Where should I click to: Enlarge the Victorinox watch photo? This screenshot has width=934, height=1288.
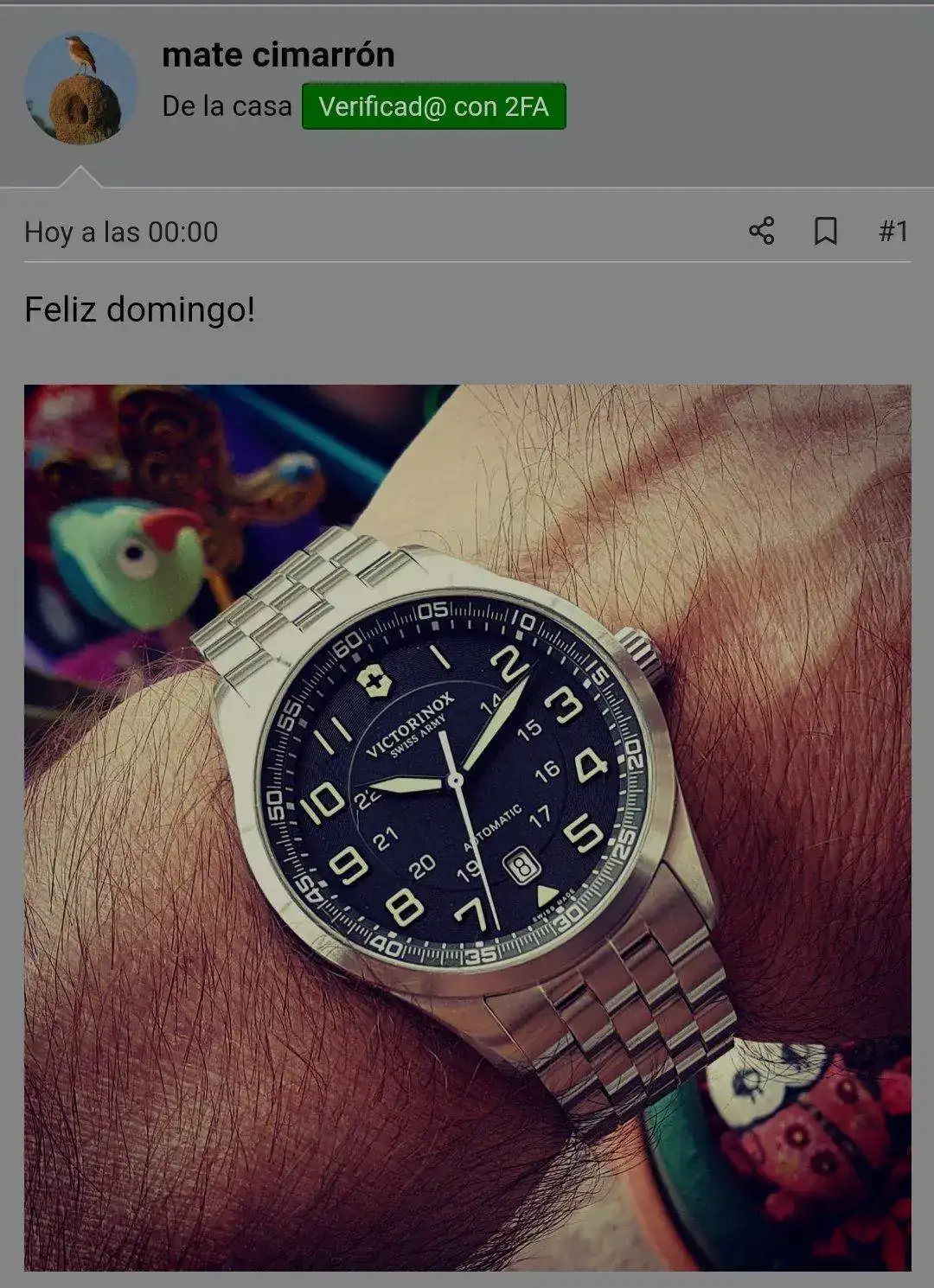467,826
